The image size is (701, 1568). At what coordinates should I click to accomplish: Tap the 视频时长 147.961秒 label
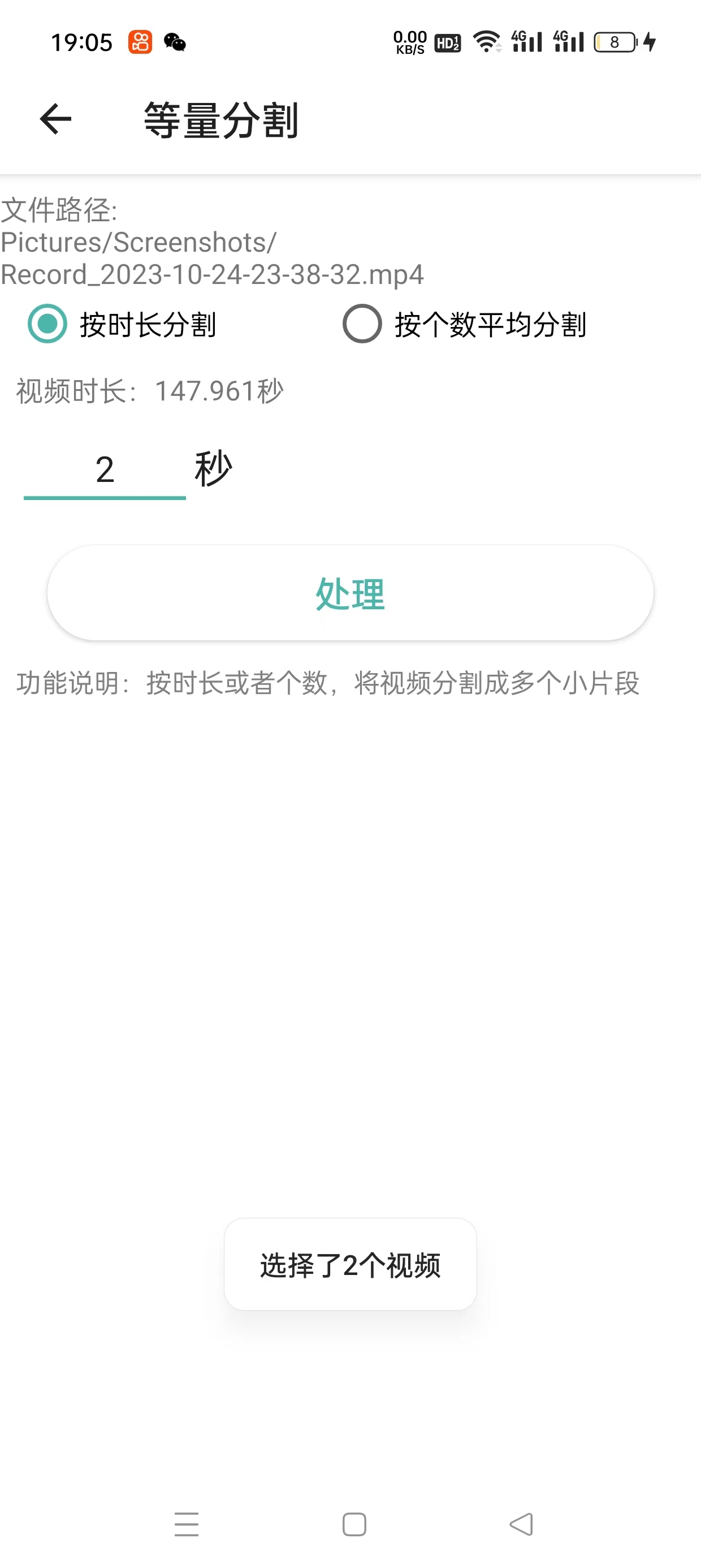tap(149, 391)
